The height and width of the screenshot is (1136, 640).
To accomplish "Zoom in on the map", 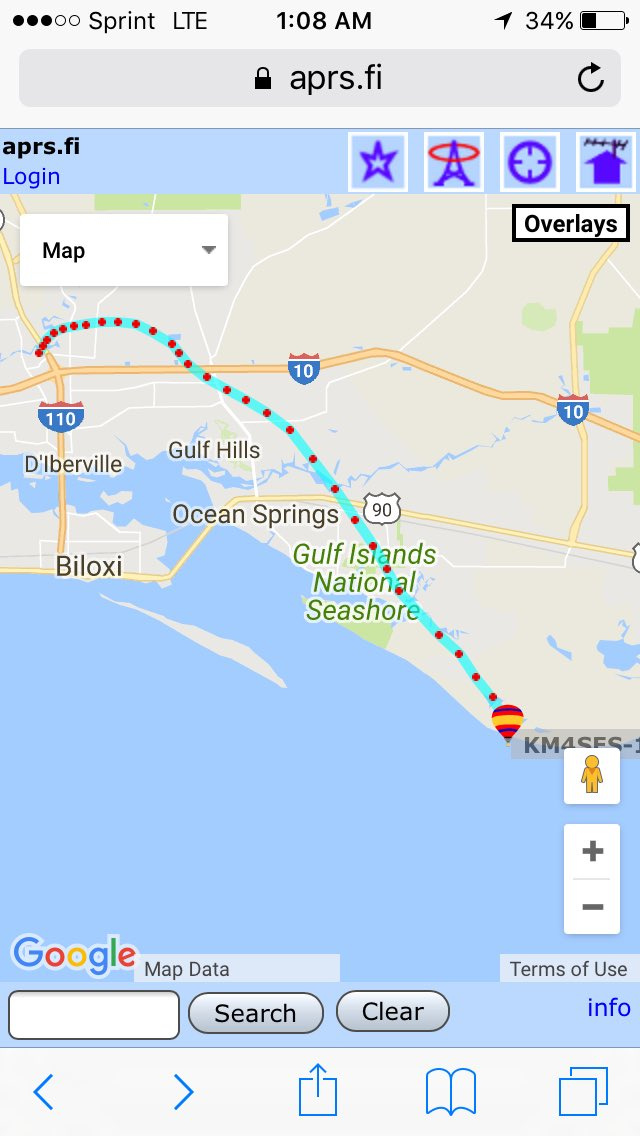I will (x=592, y=851).
